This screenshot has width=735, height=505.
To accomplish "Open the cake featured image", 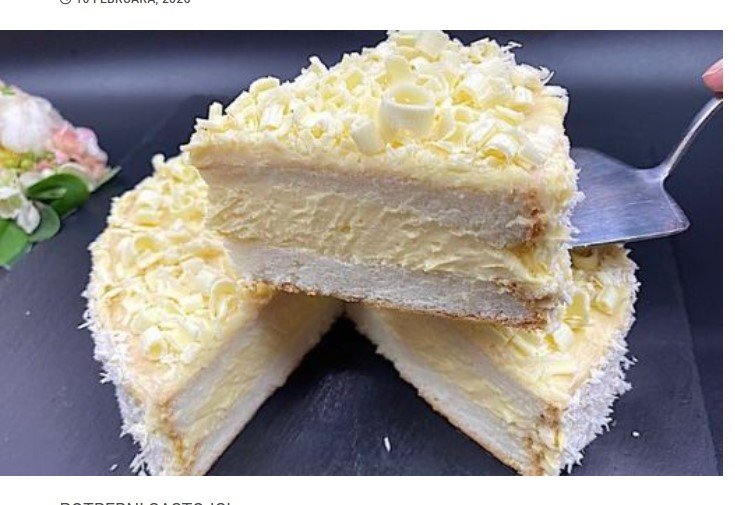I will (x=361, y=253).
